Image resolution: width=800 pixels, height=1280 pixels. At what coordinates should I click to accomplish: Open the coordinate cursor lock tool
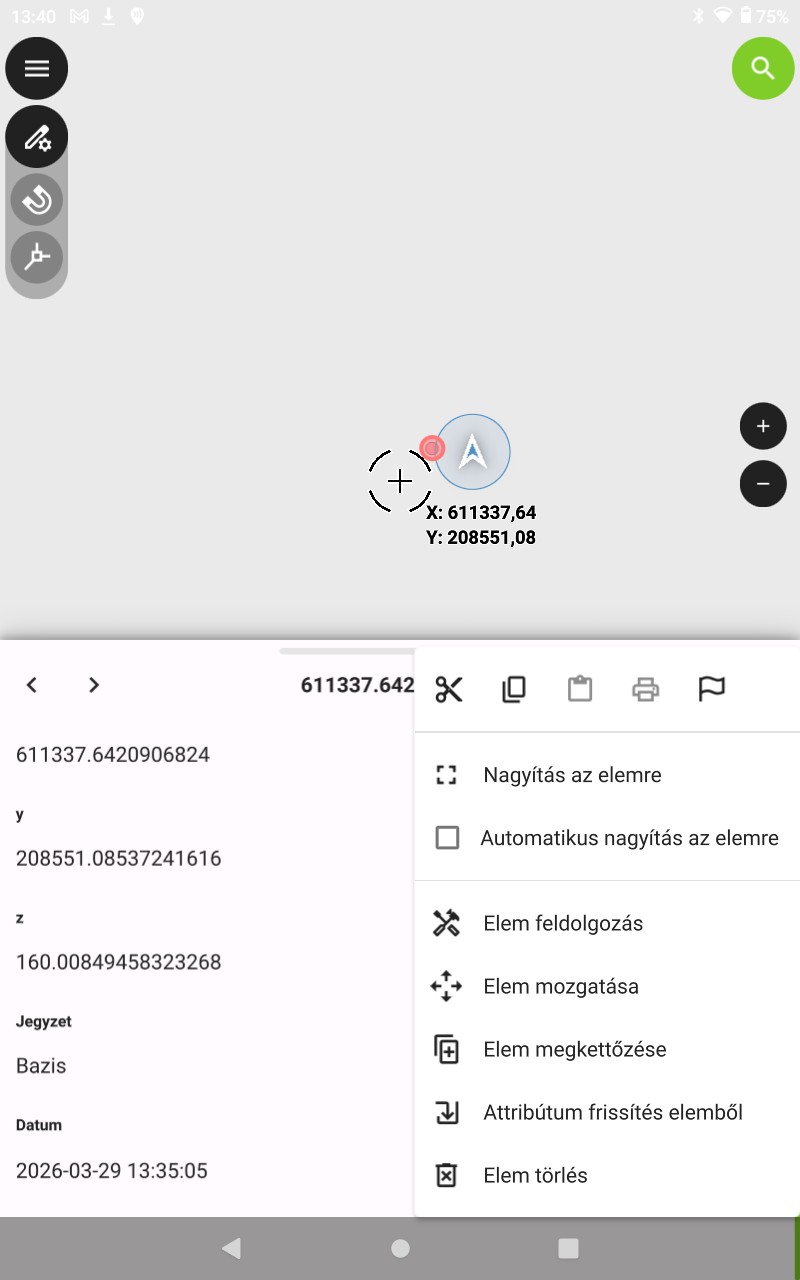[37, 257]
